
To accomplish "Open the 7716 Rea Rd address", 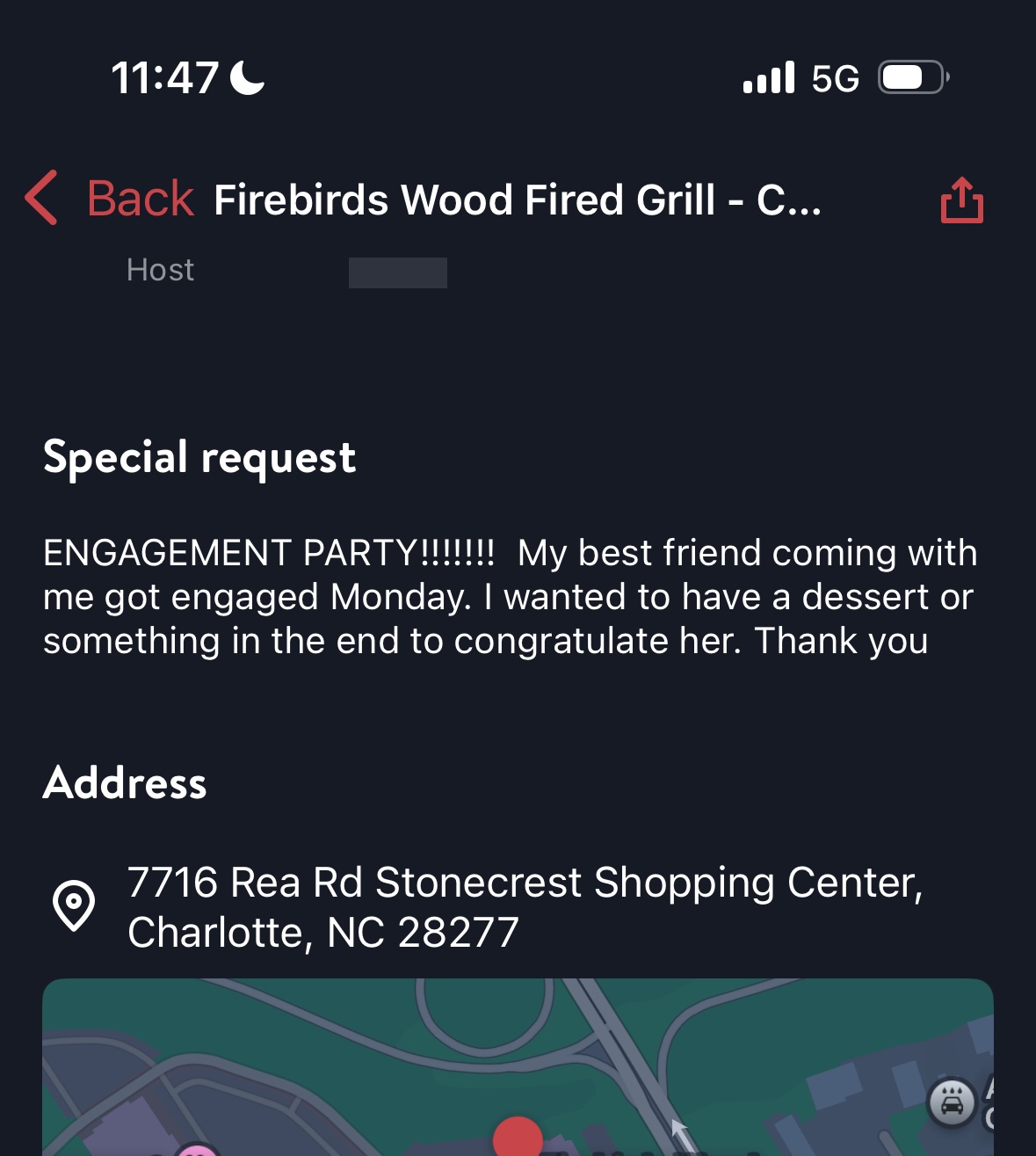I will pyautogui.click(x=525, y=906).
